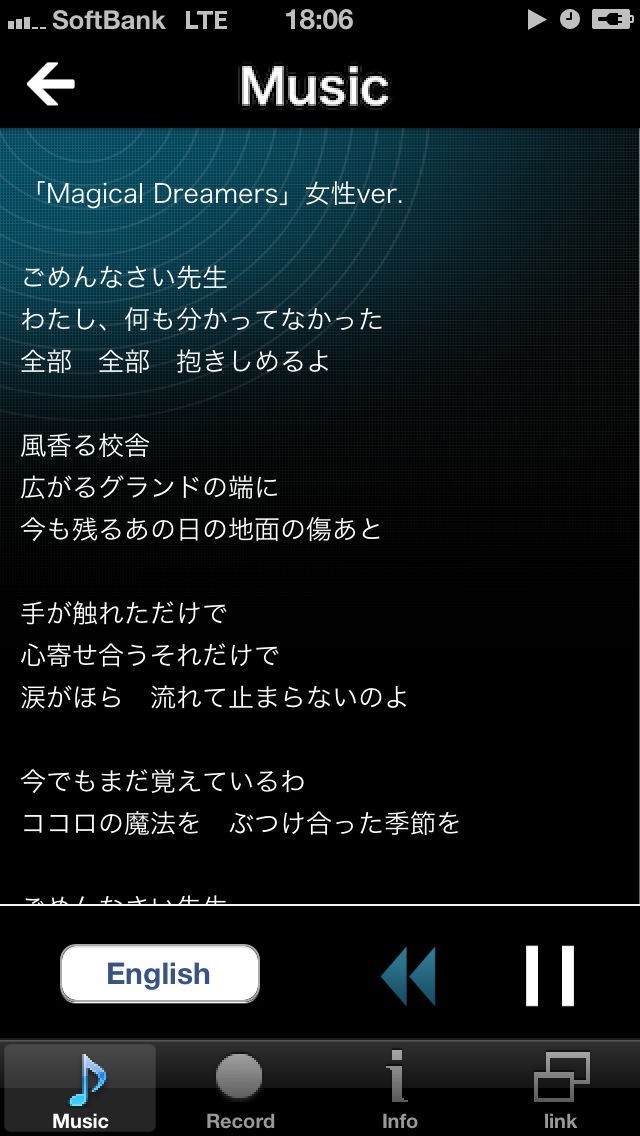Go back using the top-left arrow
Viewport: 640px width, 1136px height.
51,84
